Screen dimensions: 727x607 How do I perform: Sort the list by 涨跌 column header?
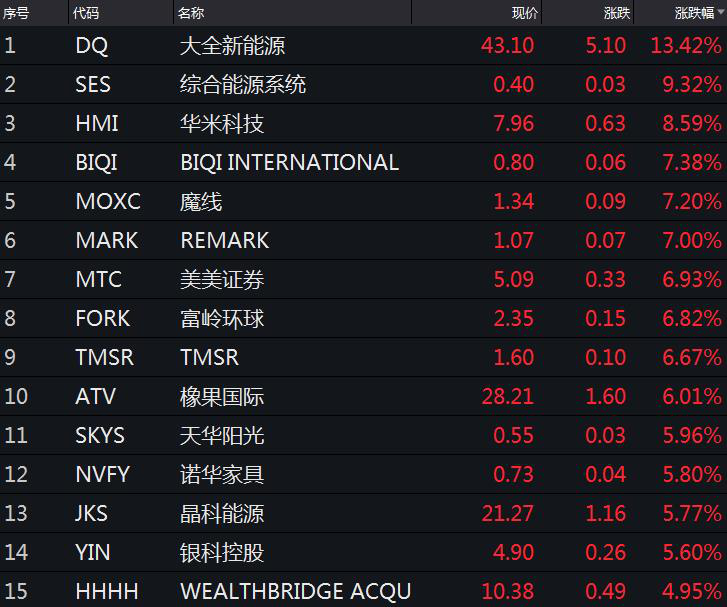(617, 13)
